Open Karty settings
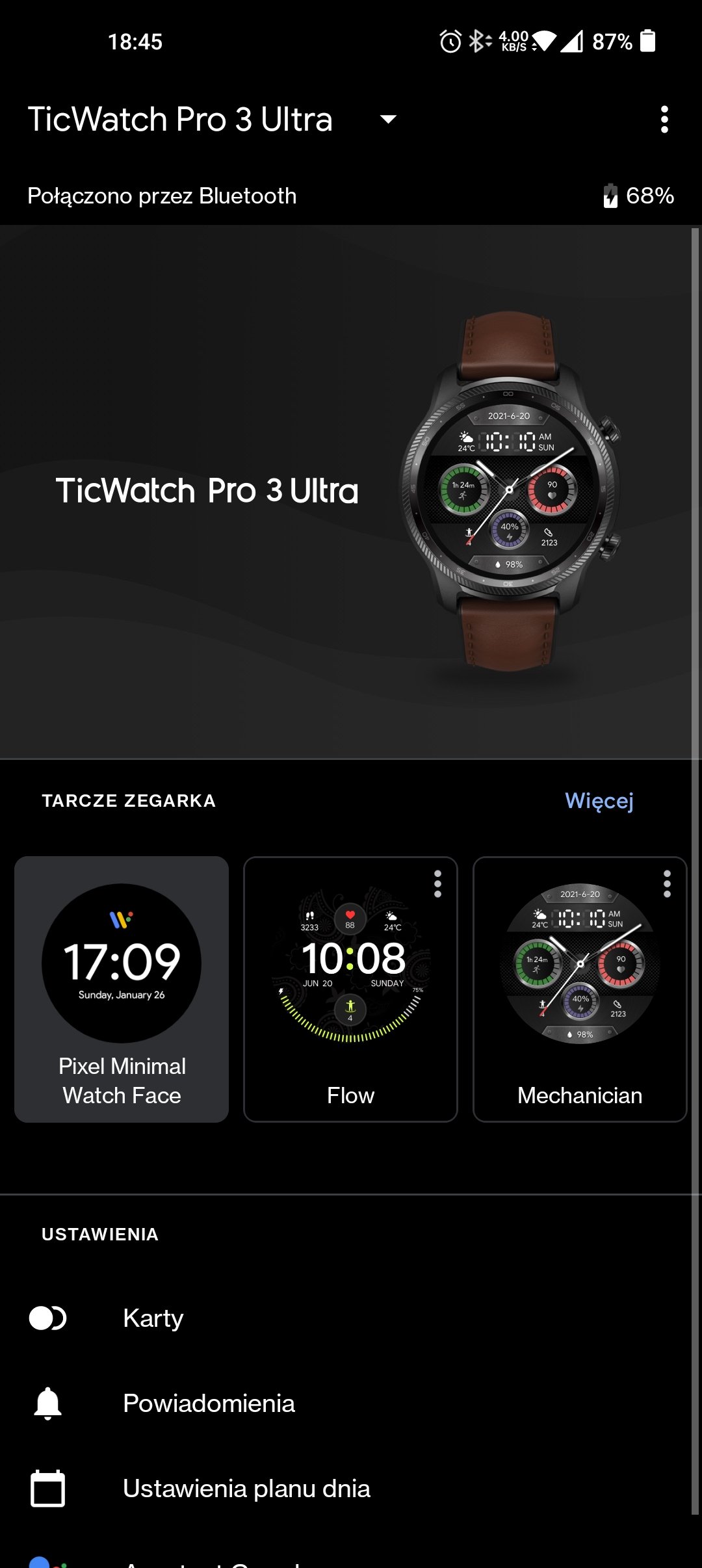Viewport: 702px width, 1568px height. [351, 1318]
